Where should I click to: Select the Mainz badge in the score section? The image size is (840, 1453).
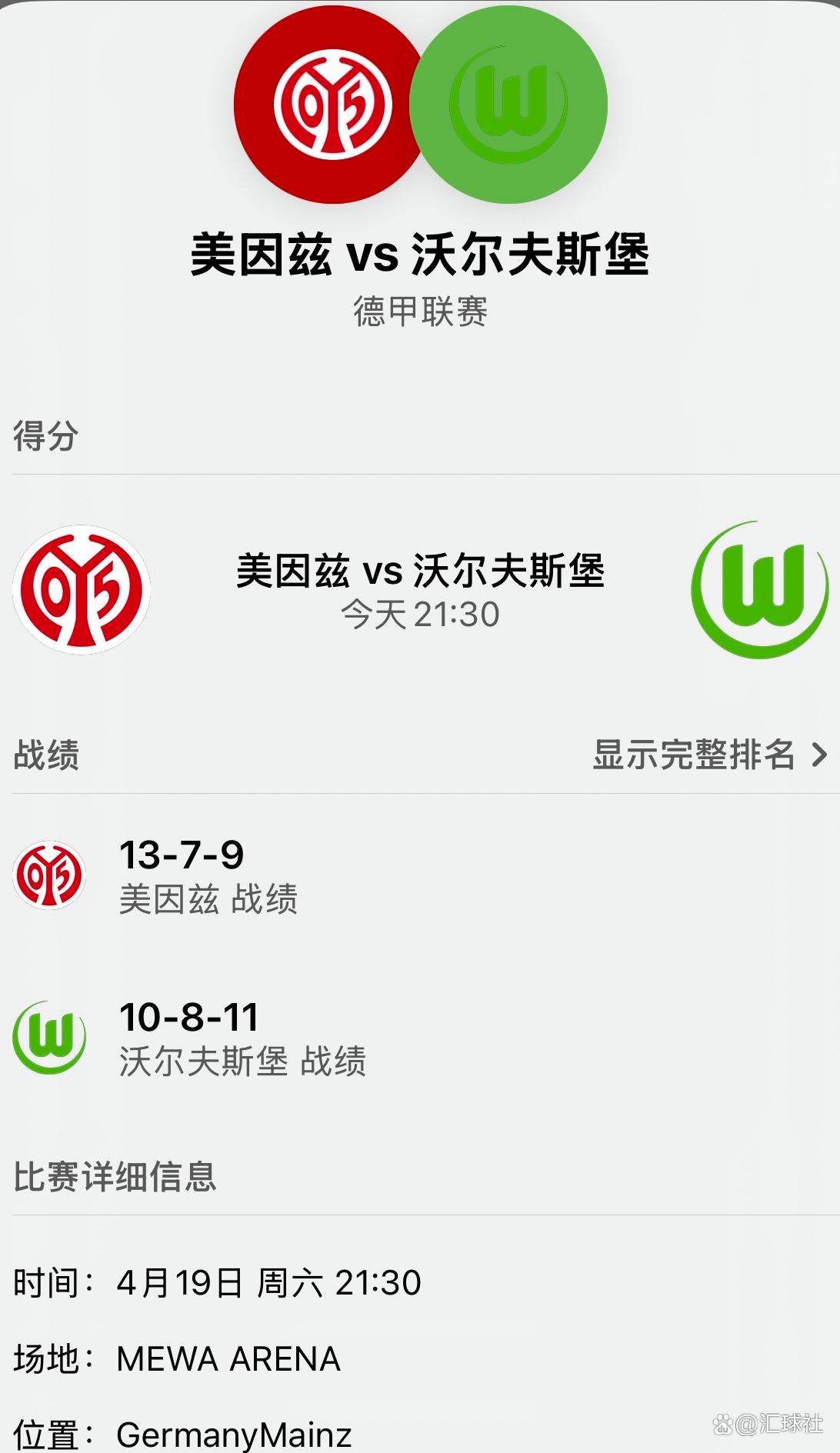(81, 588)
